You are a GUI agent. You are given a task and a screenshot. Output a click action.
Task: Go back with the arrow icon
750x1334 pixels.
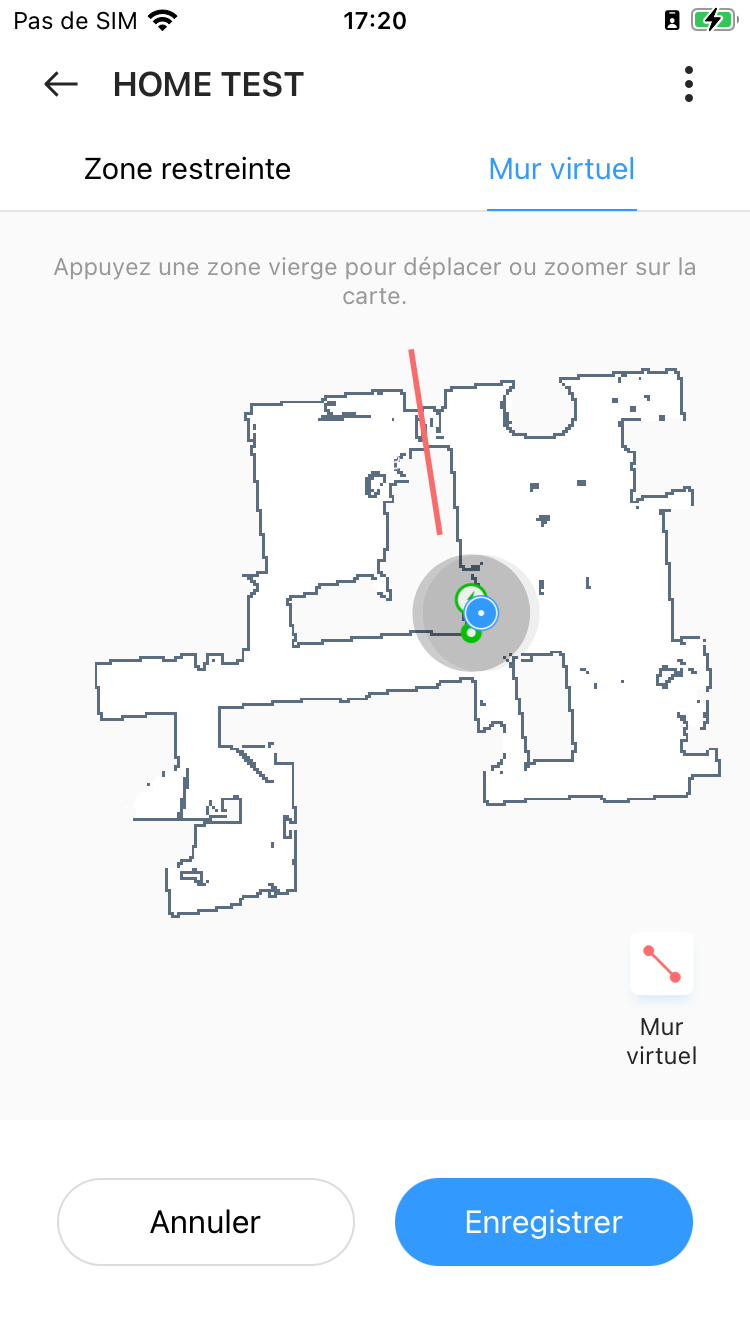pyautogui.click(x=61, y=84)
